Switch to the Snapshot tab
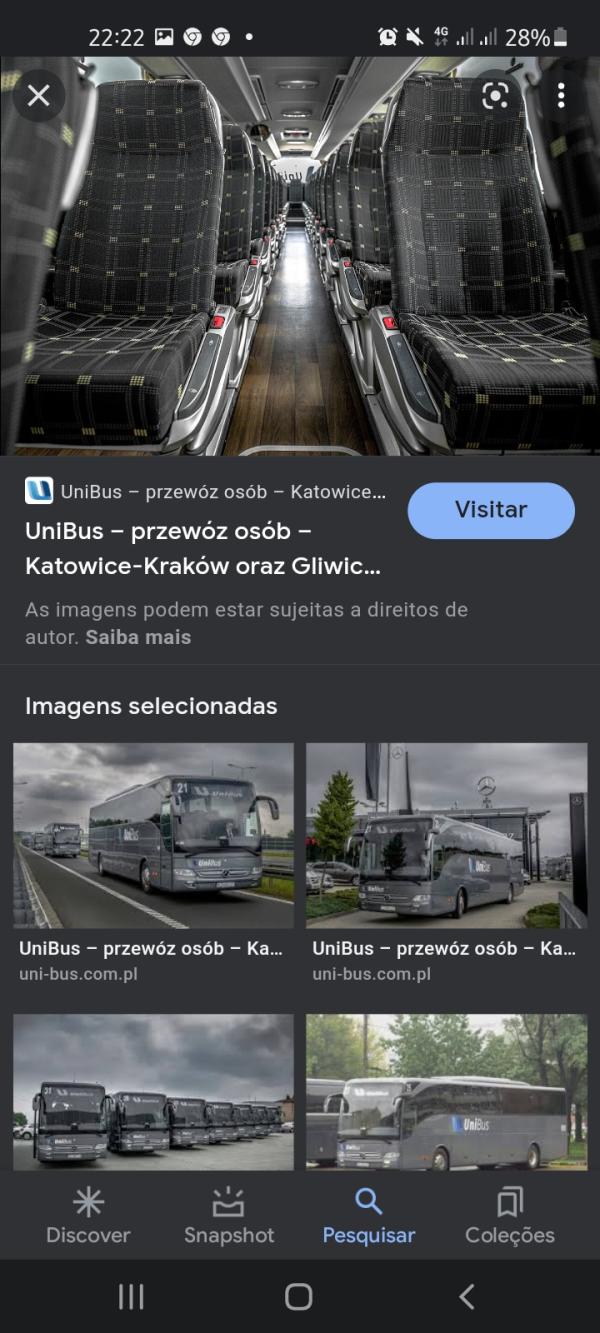This screenshot has height=1333, width=600. (229, 1216)
